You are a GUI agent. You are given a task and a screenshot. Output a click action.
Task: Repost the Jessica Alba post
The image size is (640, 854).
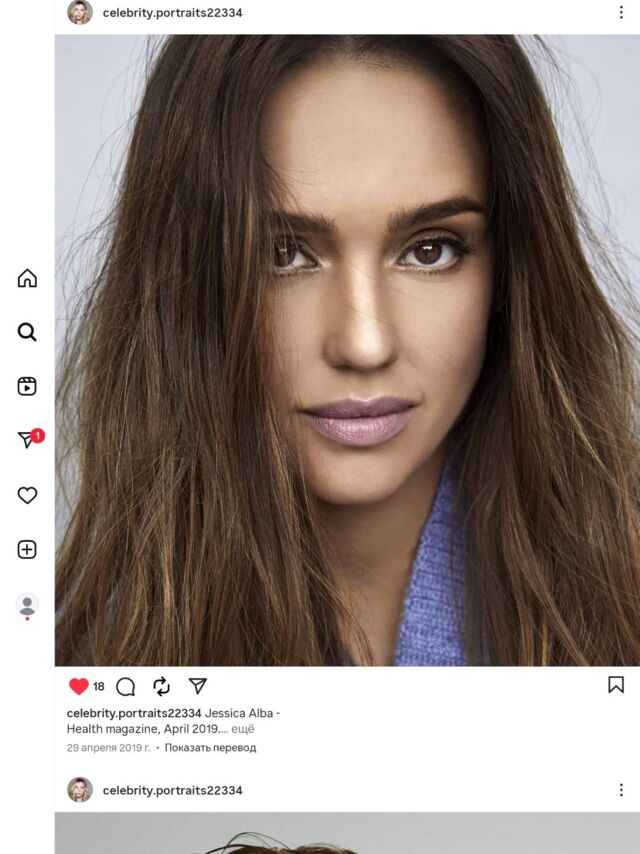pos(161,686)
